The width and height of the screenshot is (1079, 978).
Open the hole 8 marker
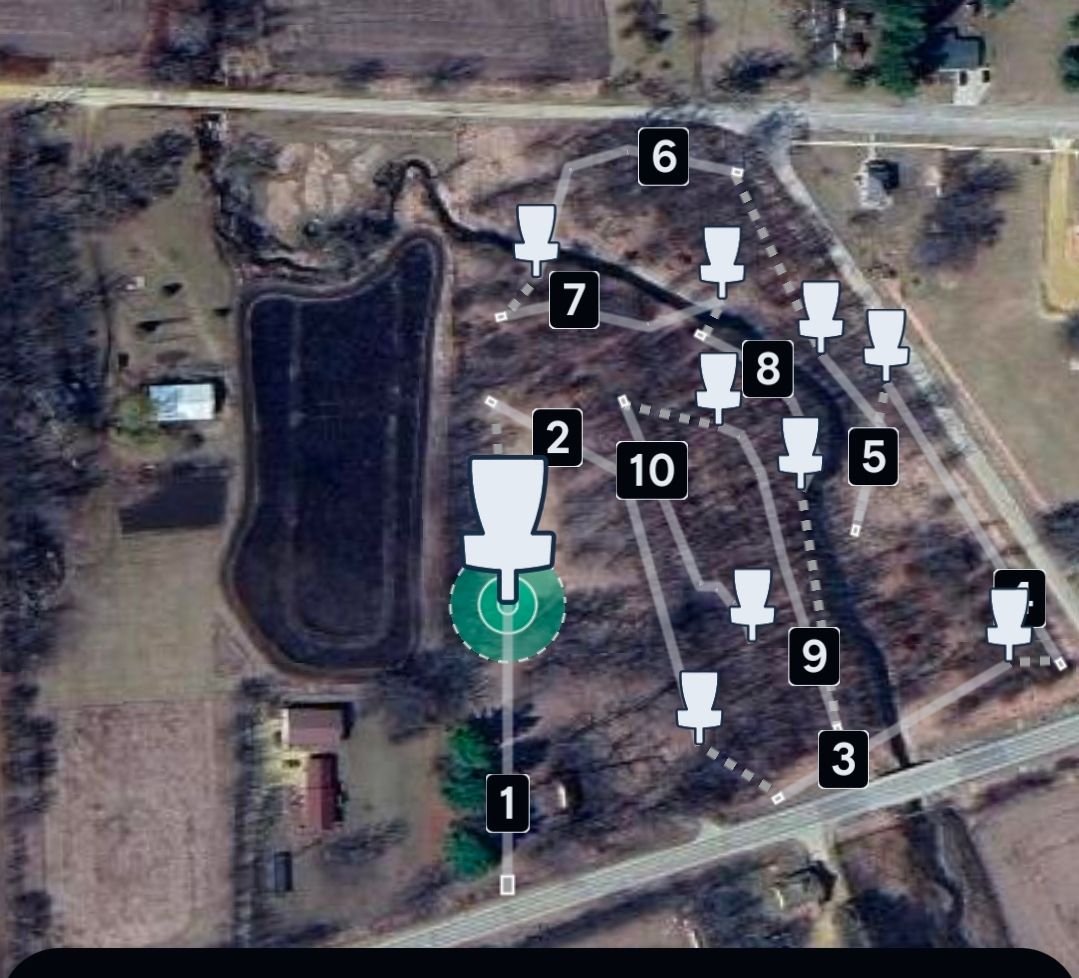click(767, 369)
